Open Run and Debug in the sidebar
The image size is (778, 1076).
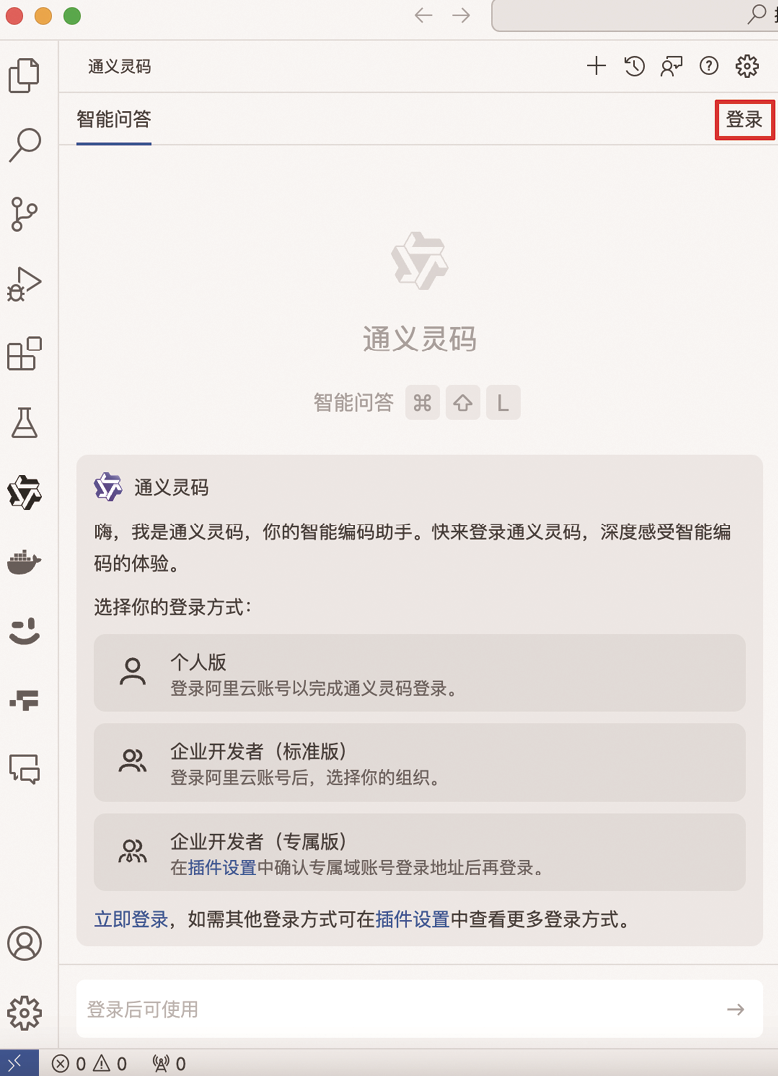pyautogui.click(x=24, y=284)
